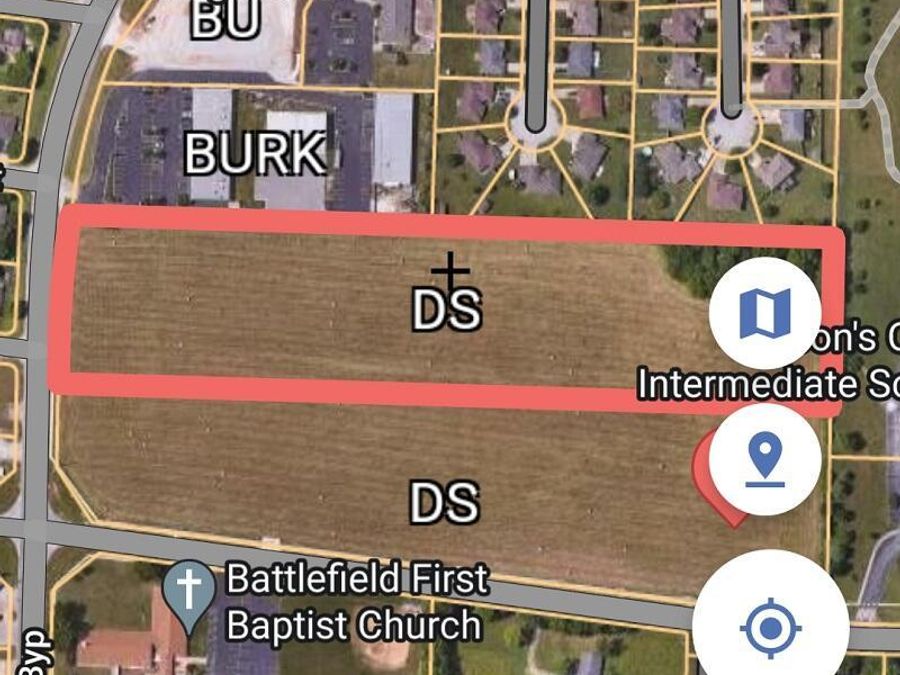900x675 pixels.
Task: Center map on my current location
Action: [x=770, y=628]
